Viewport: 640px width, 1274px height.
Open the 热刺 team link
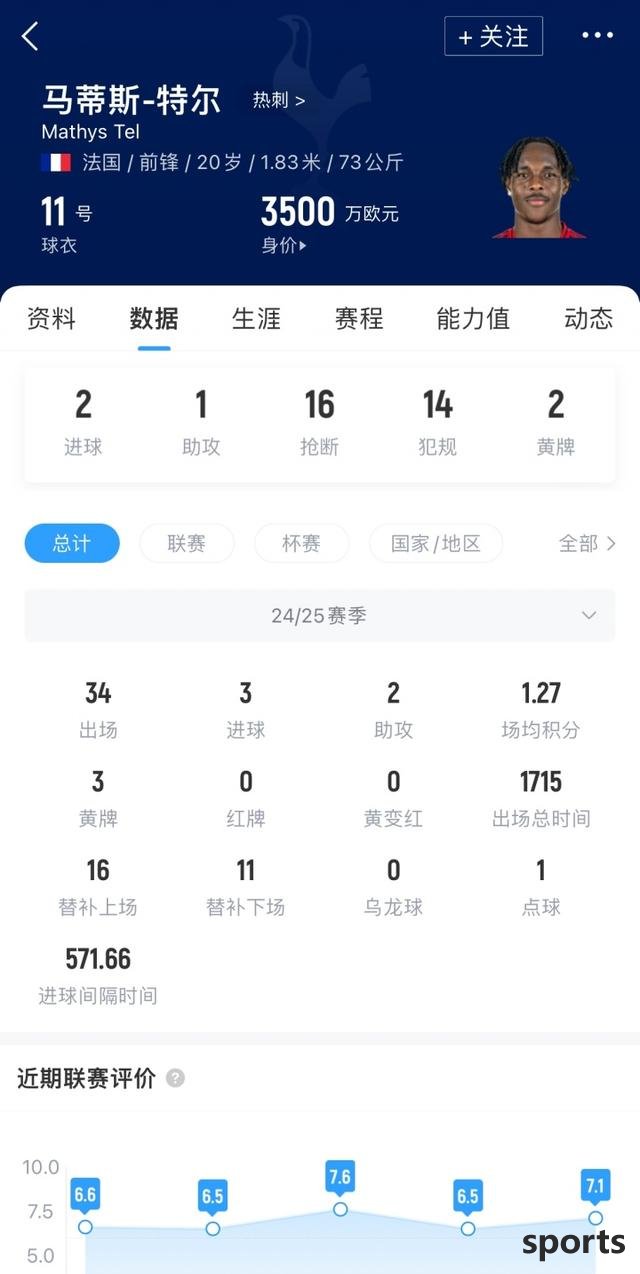[x=278, y=100]
